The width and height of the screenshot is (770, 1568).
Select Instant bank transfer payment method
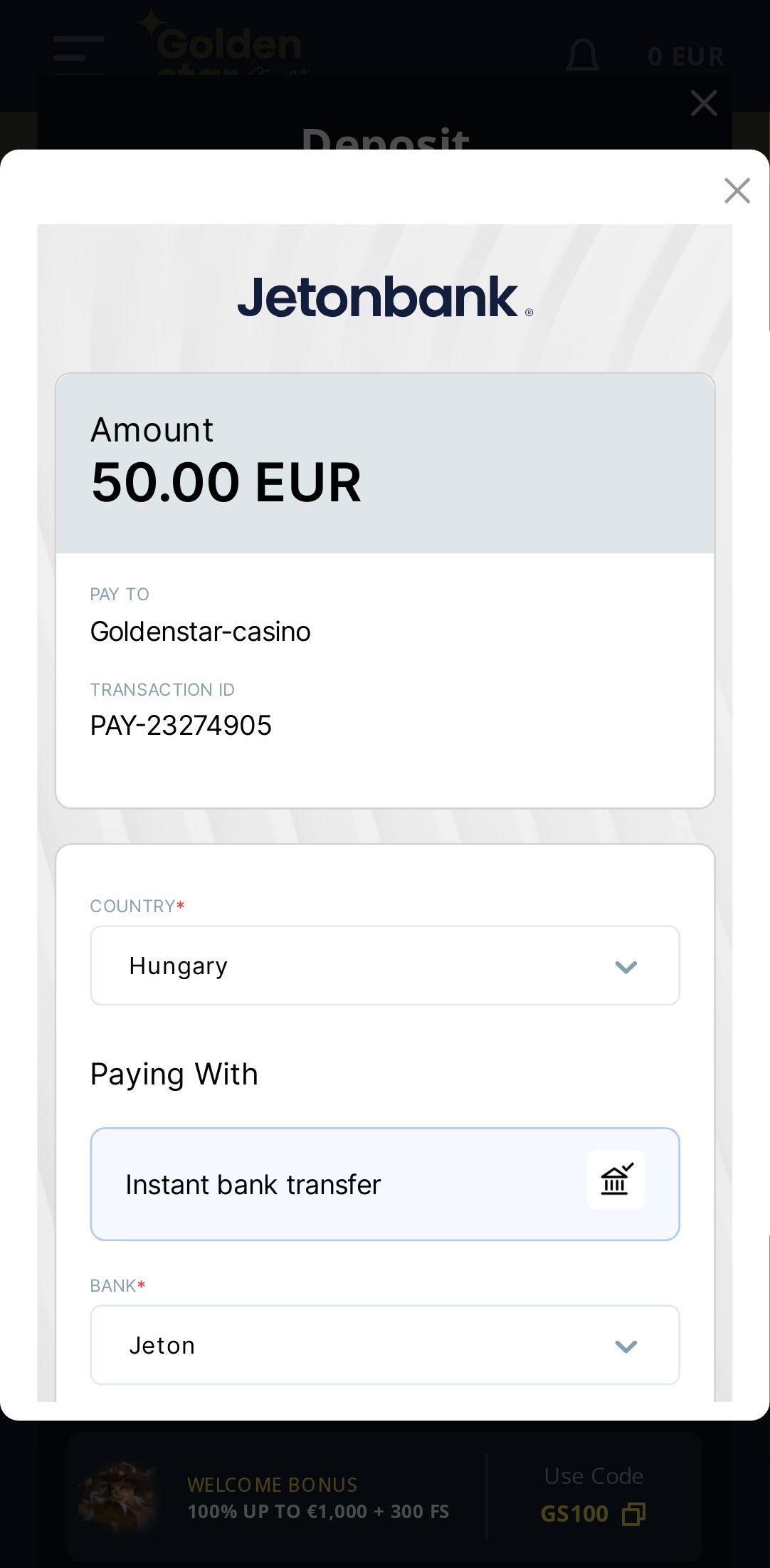point(384,1184)
